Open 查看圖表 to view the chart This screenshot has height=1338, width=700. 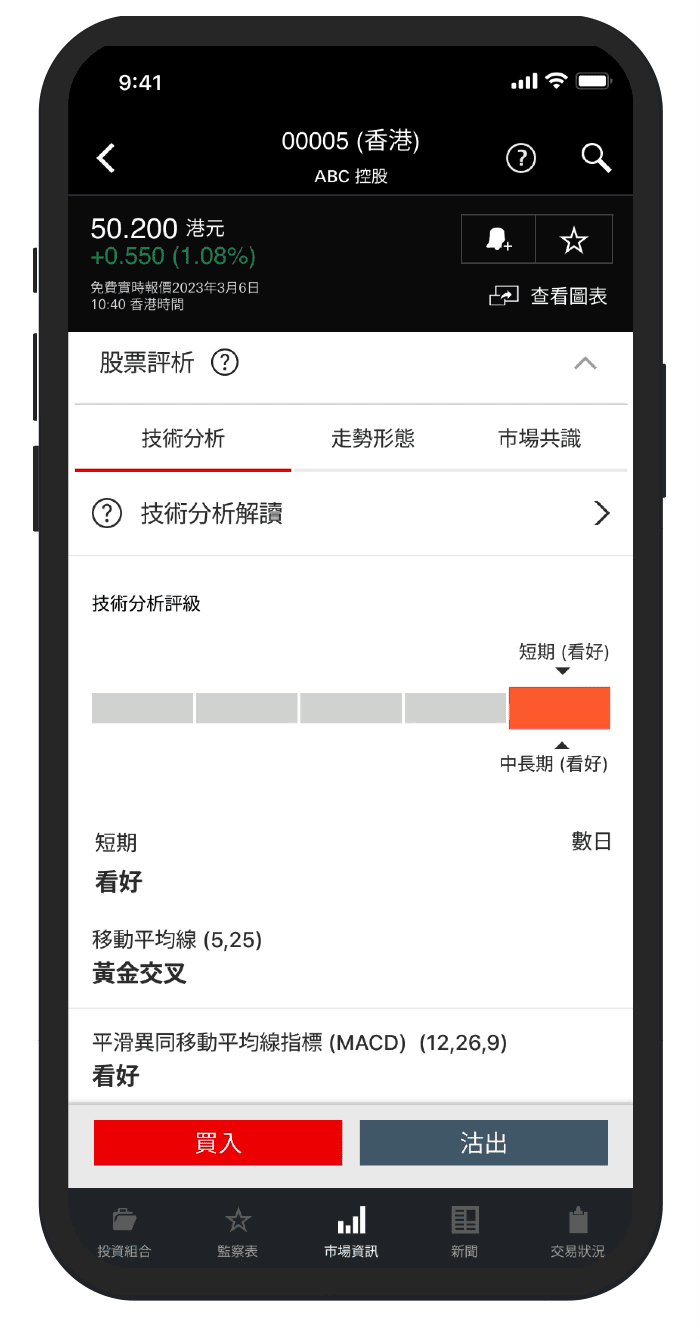(x=548, y=296)
